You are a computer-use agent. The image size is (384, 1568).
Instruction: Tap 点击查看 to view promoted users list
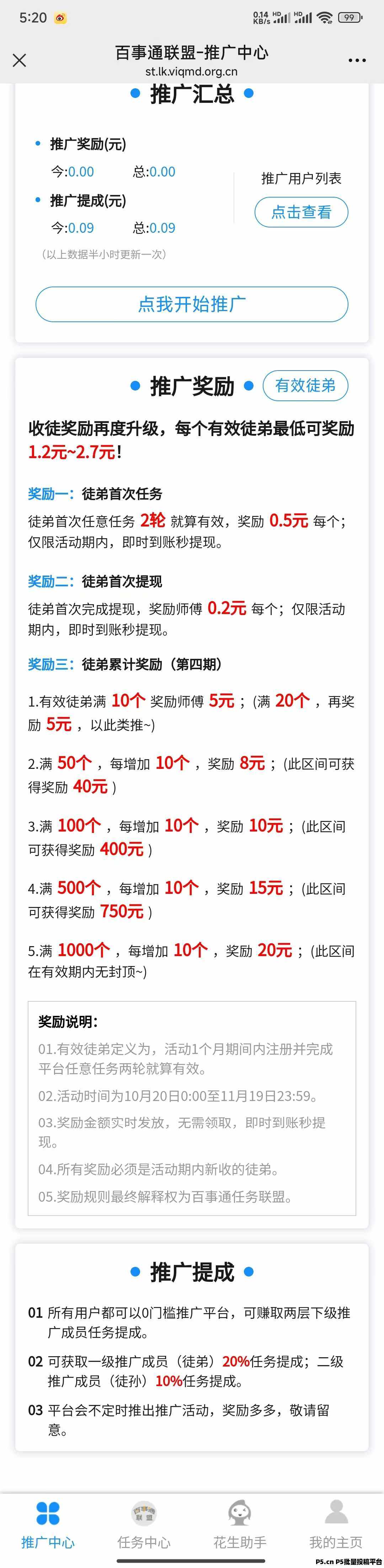(301, 212)
